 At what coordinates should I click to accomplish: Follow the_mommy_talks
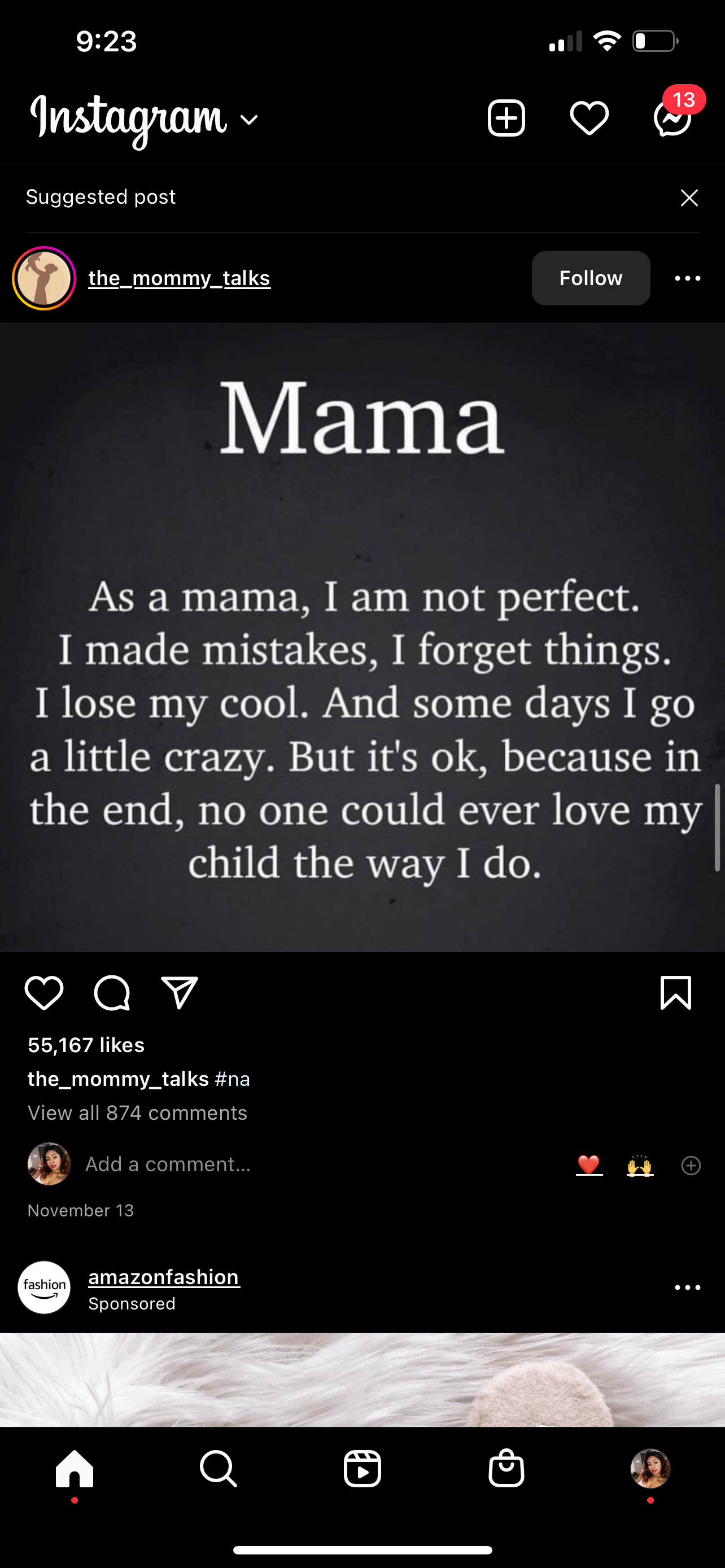[591, 278]
